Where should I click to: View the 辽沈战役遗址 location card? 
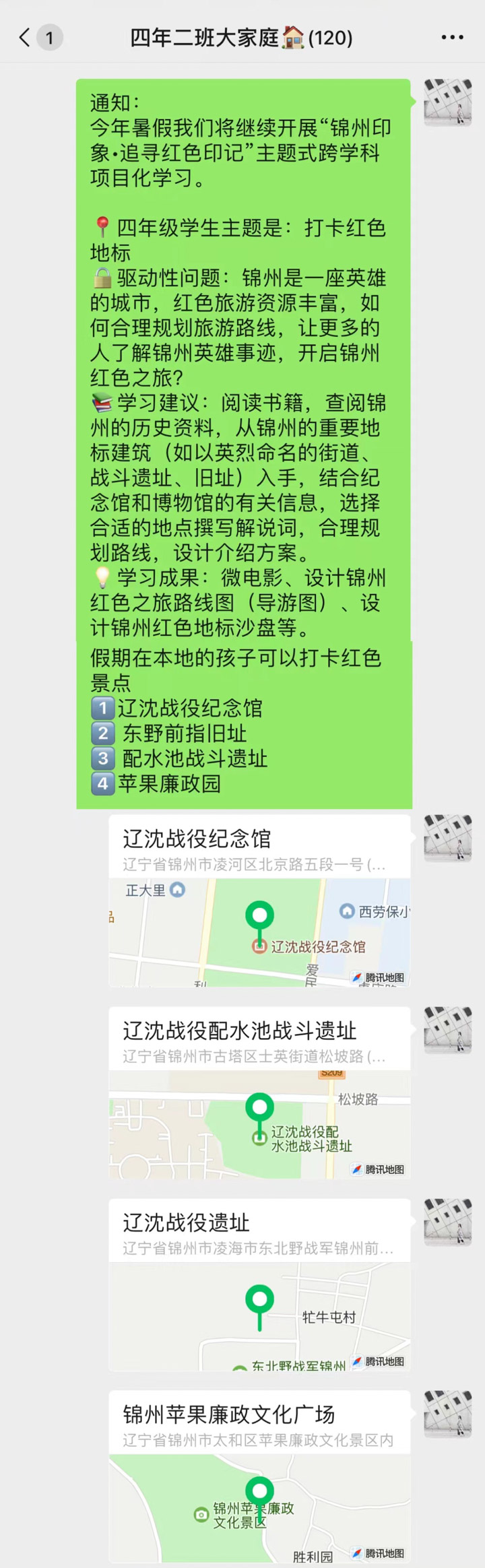(259, 1284)
